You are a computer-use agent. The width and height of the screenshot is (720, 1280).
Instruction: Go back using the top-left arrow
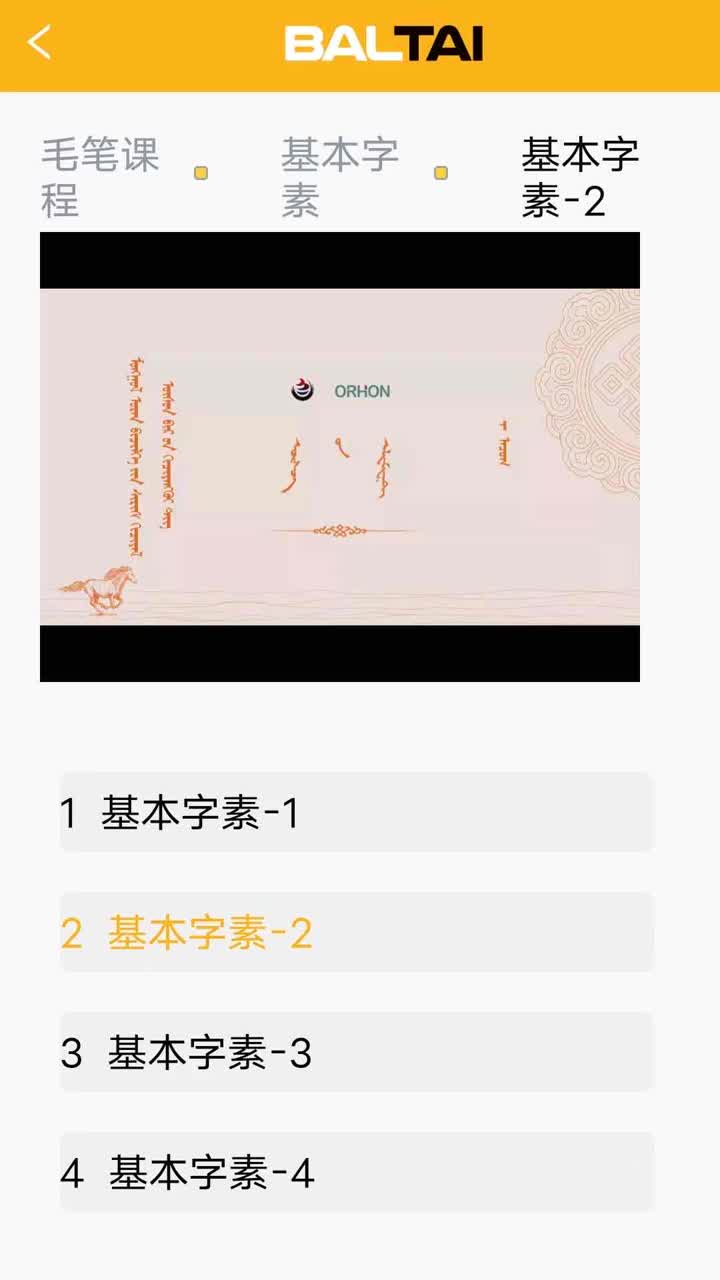click(40, 43)
